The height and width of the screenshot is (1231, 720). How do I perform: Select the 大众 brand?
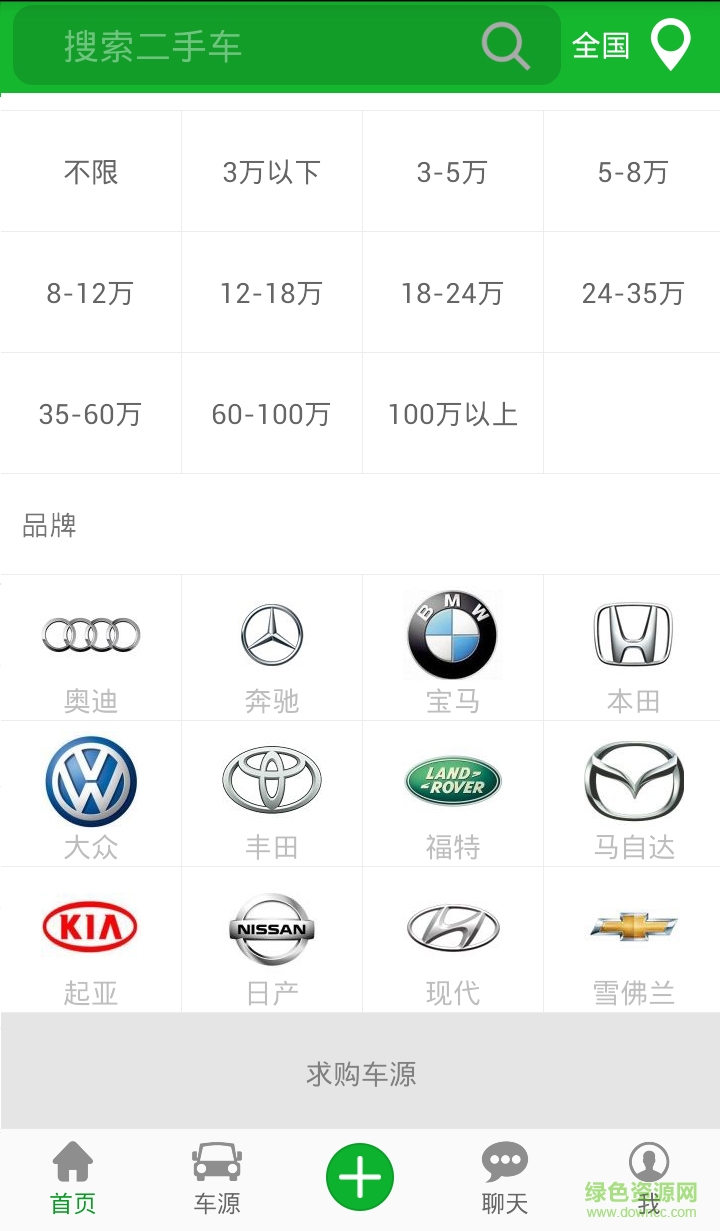pyautogui.click(x=91, y=794)
